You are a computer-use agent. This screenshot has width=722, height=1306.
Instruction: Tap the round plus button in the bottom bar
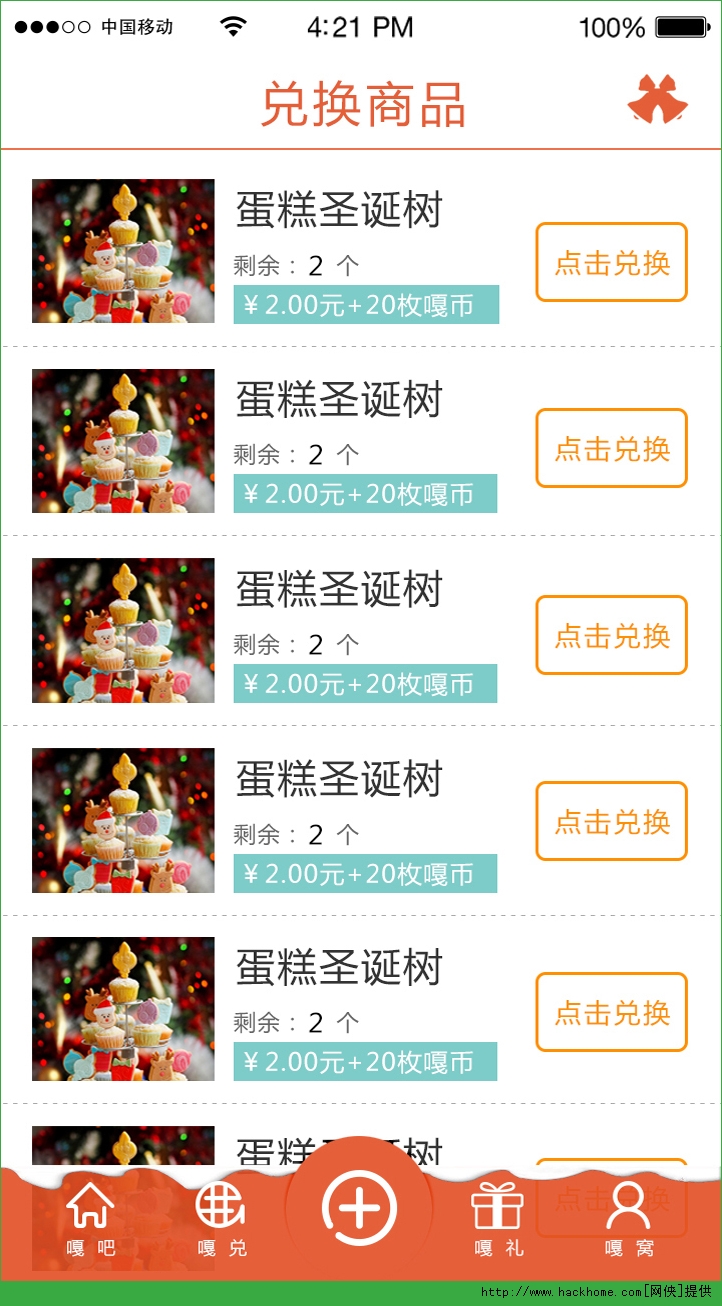coord(360,1209)
